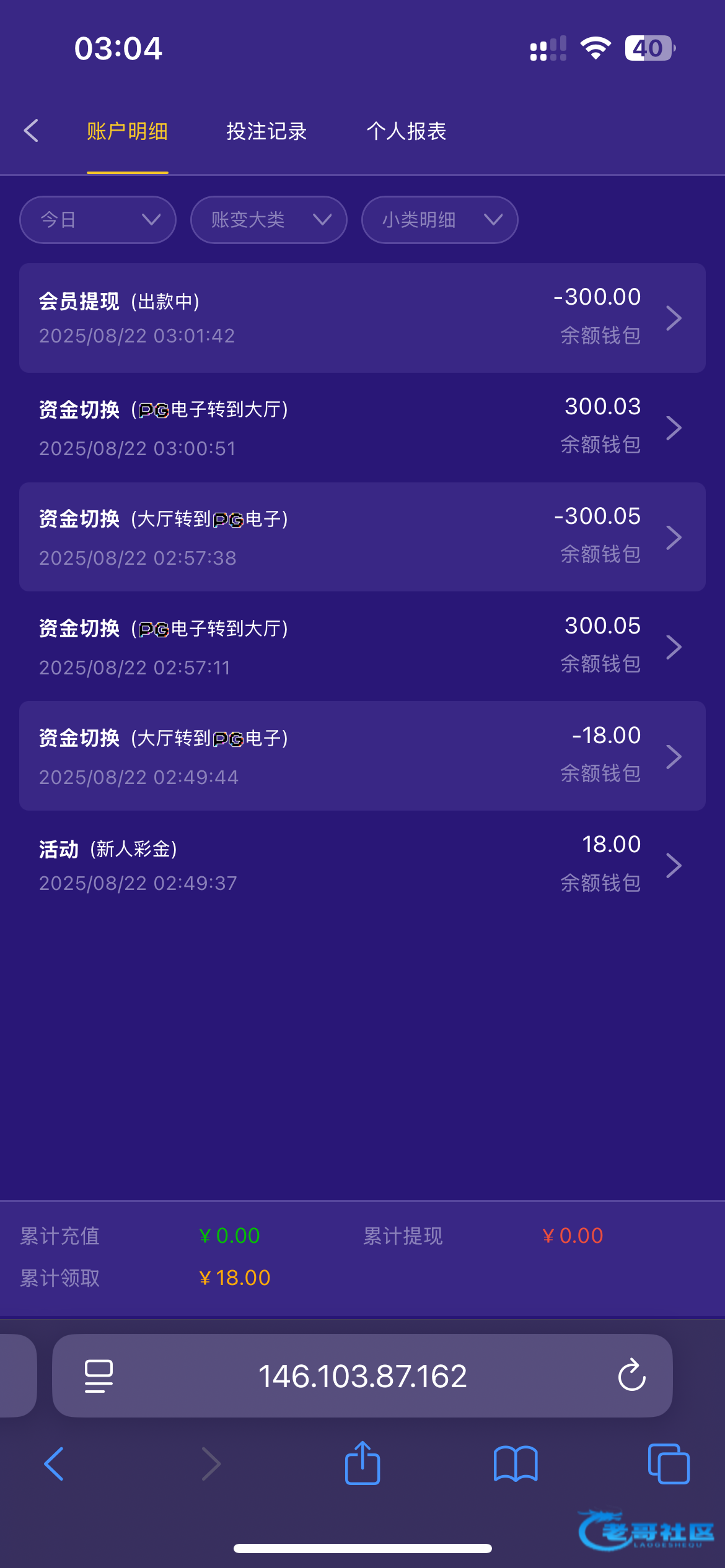This screenshot has width=725, height=1568.
Task: View the 300.05 PG电子转到大厅 transfer
Action: point(362,647)
